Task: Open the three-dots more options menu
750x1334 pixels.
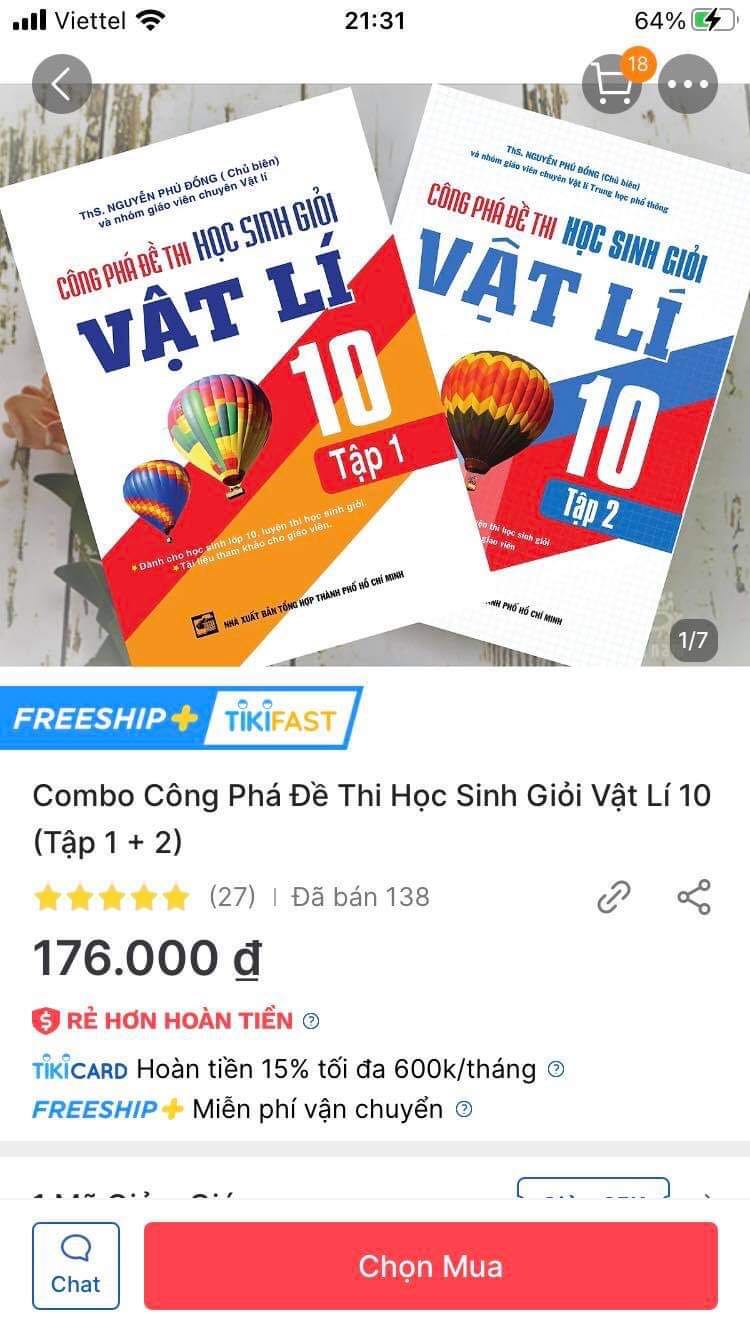Action: (x=688, y=85)
